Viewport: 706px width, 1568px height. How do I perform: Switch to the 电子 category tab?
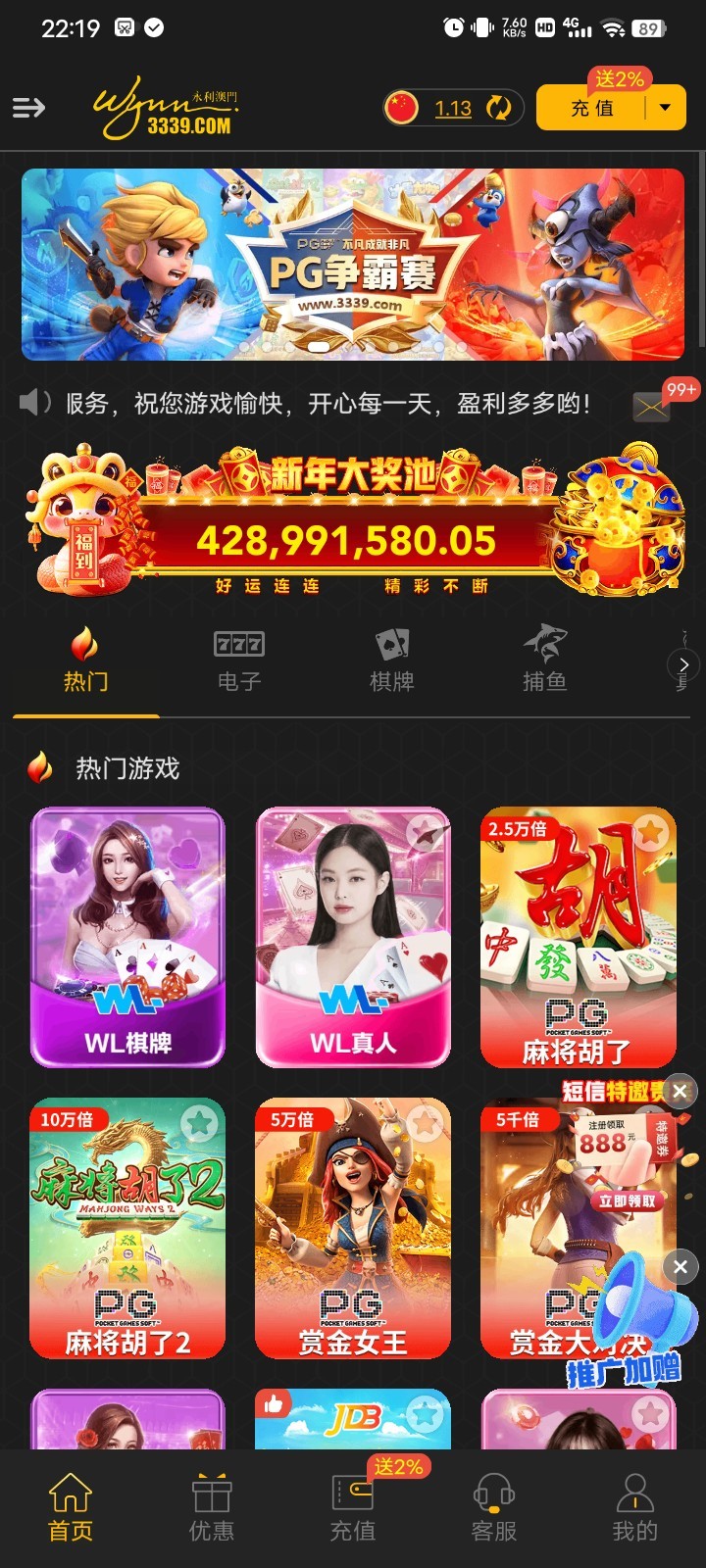239,661
